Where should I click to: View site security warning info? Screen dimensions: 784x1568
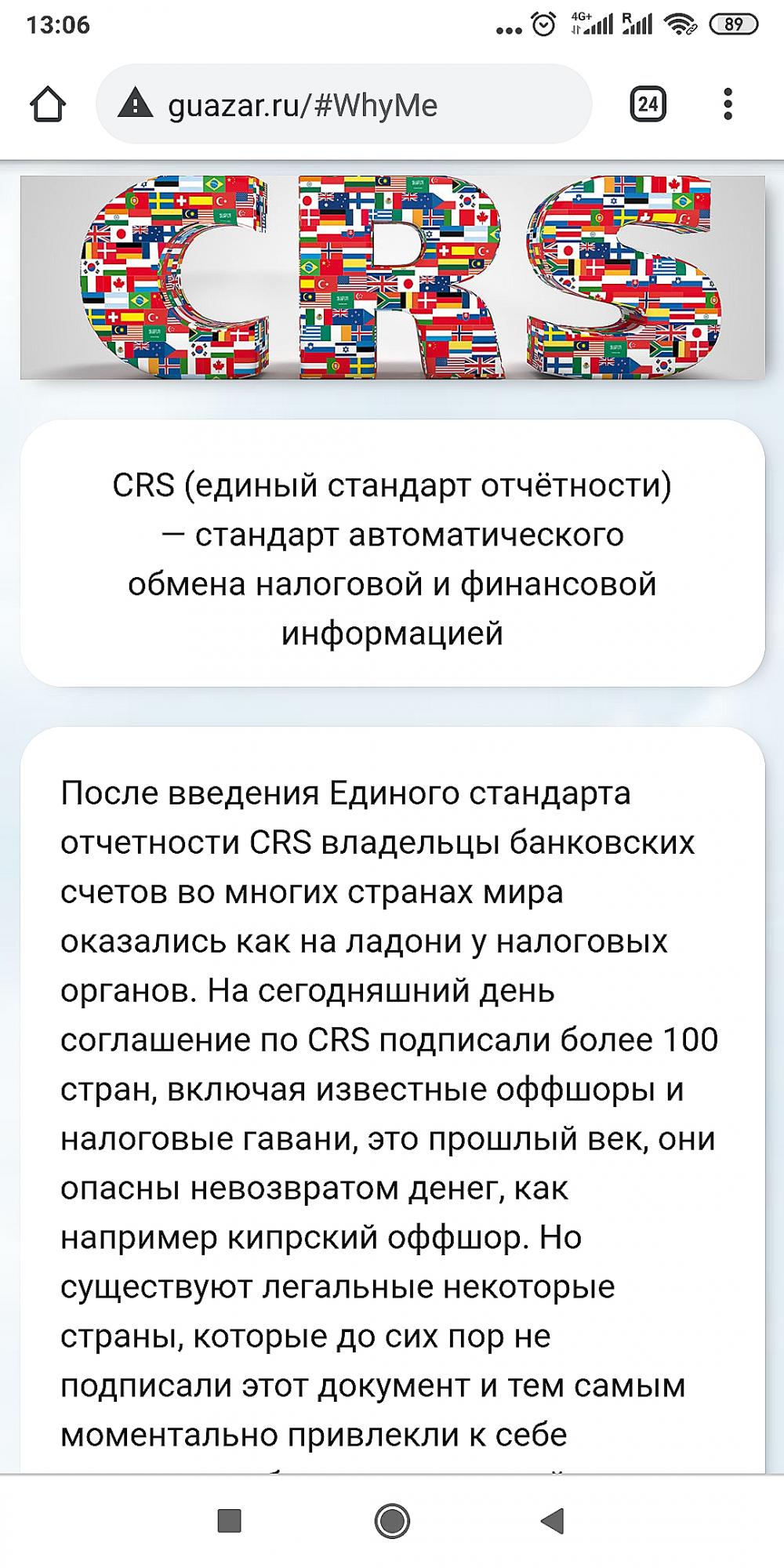tap(135, 103)
